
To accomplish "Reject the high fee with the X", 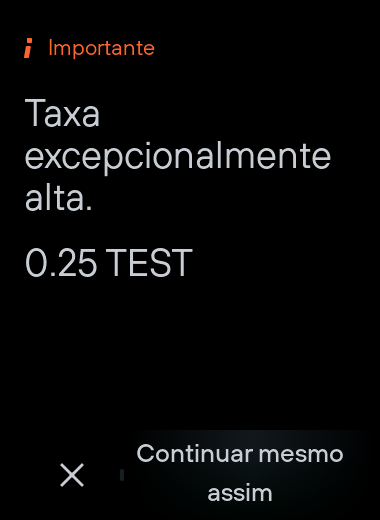I will pos(72,475).
